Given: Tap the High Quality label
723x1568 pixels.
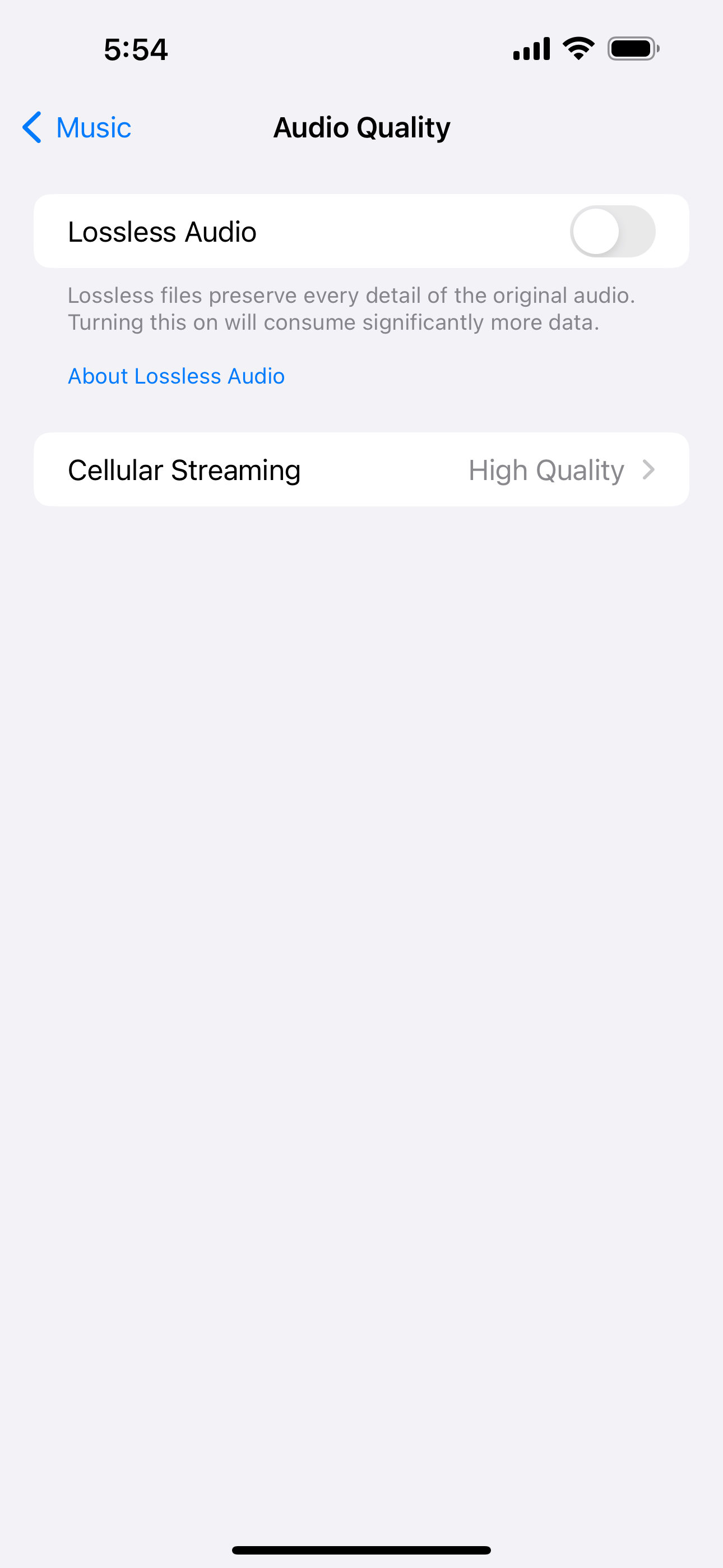Looking at the screenshot, I should 546,469.
